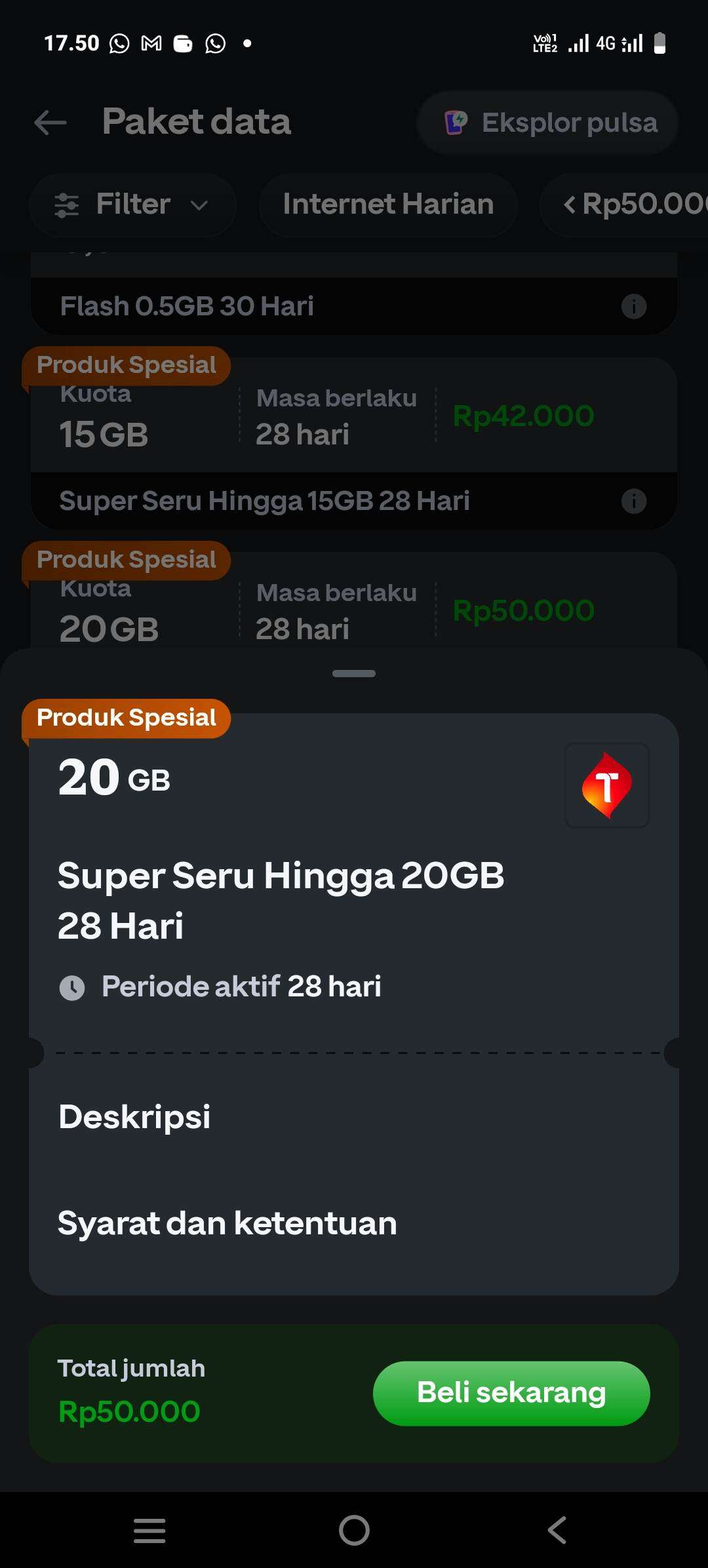Tap the Telkomsel logo on the product card
Image resolution: width=708 pixels, height=1568 pixels.
pos(606,786)
